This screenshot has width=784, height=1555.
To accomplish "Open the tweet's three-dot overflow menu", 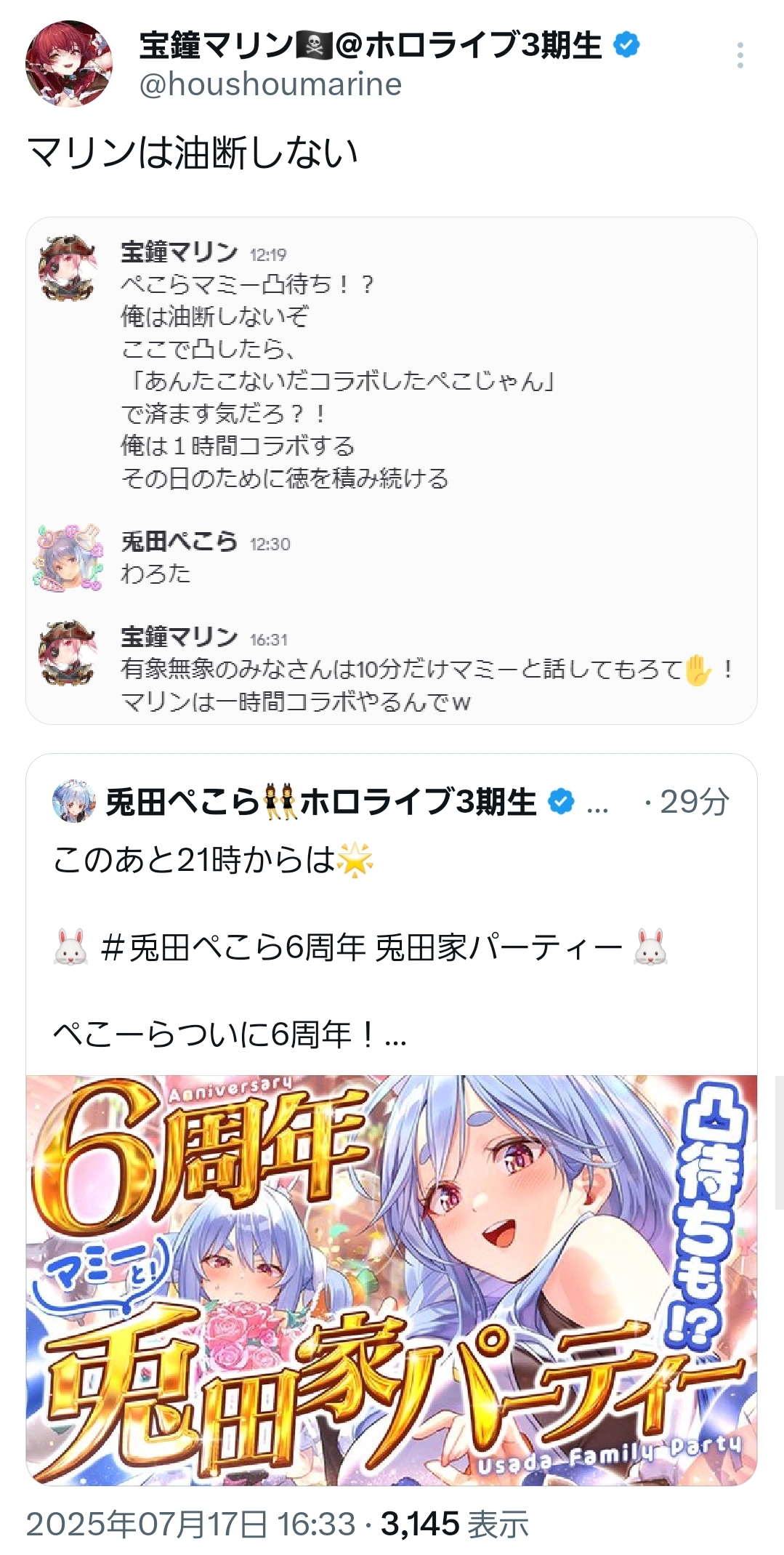I will tap(740, 55).
